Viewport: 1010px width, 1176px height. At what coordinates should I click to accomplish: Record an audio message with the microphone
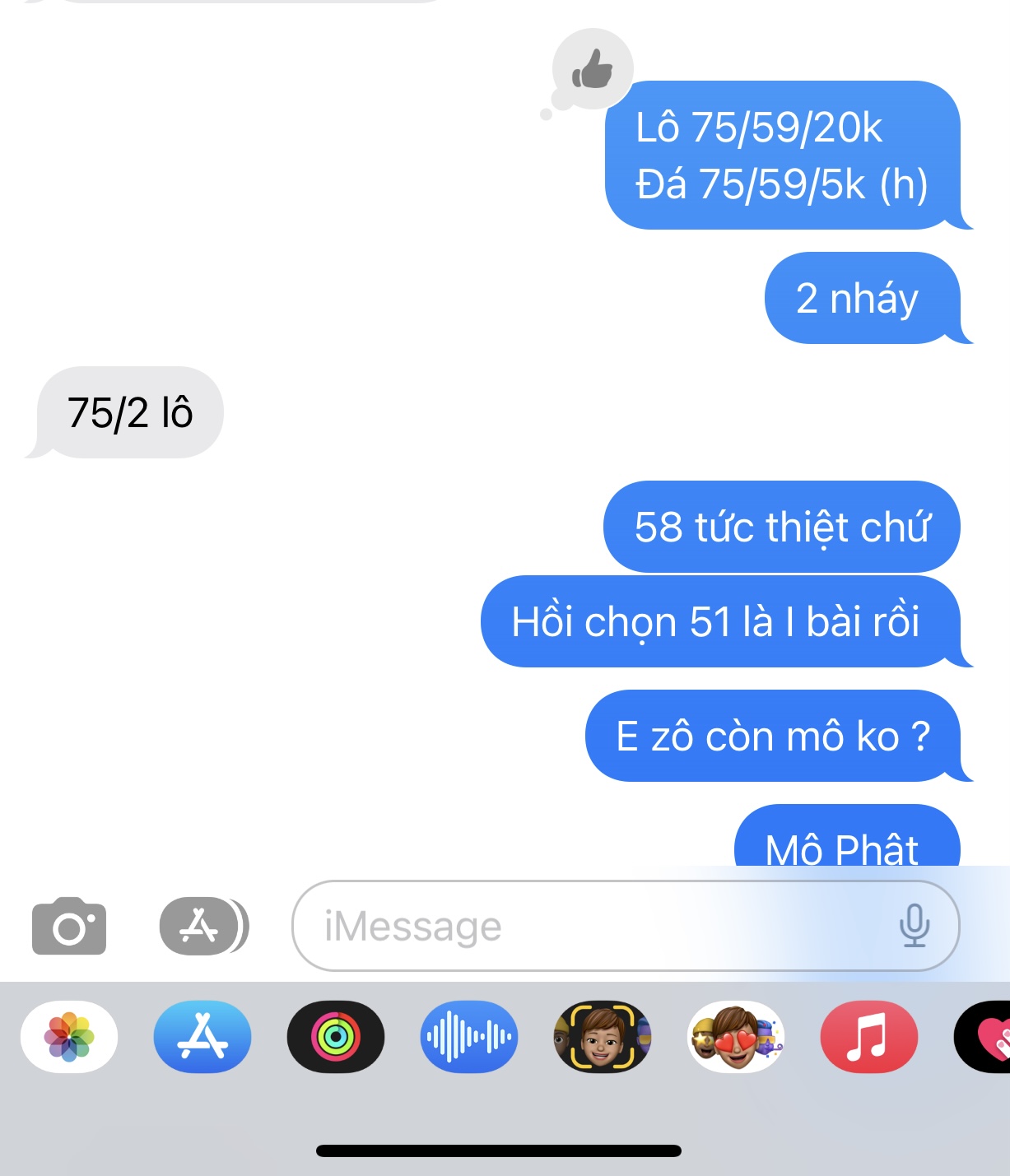tap(914, 927)
